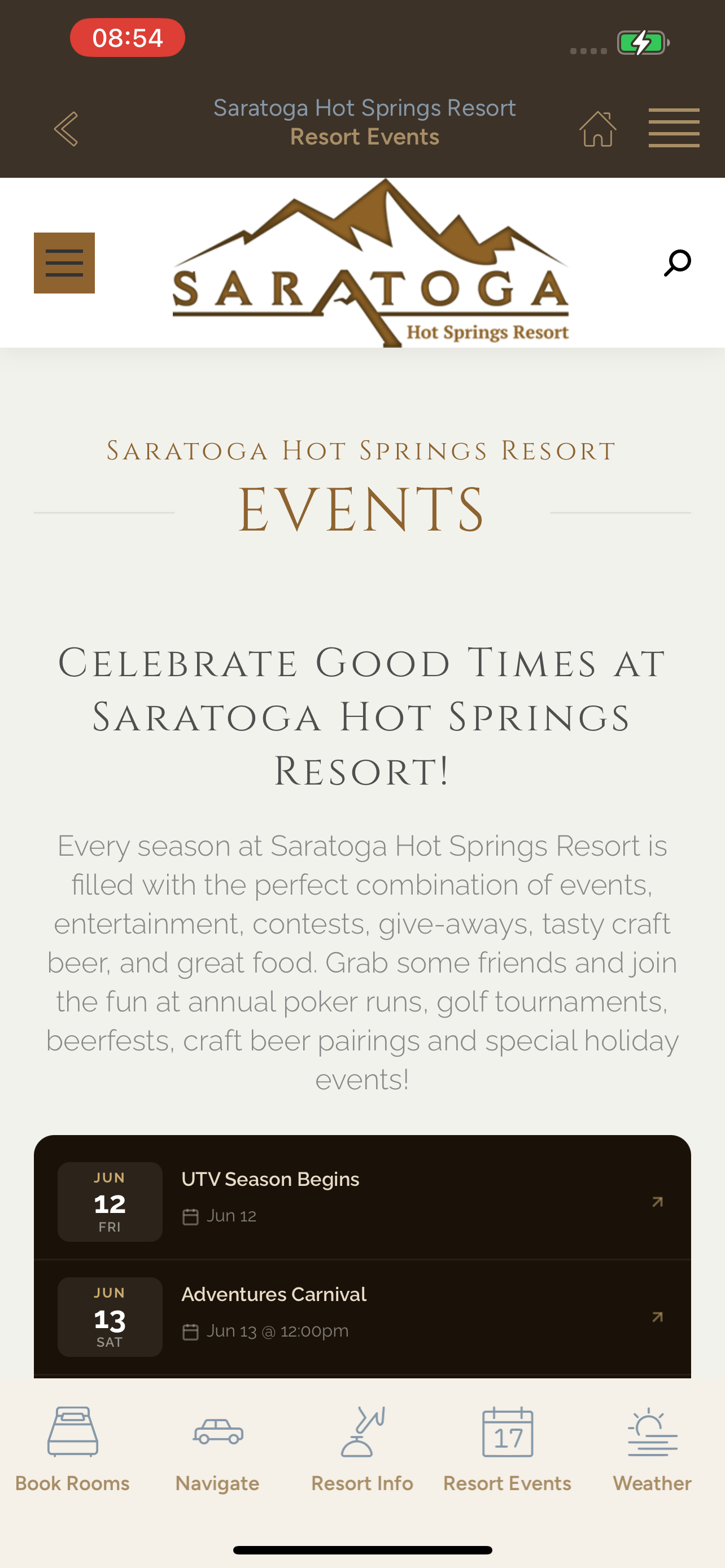The height and width of the screenshot is (1568, 725).
Task: Go back using the top-left arrow
Action: pos(65,129)
